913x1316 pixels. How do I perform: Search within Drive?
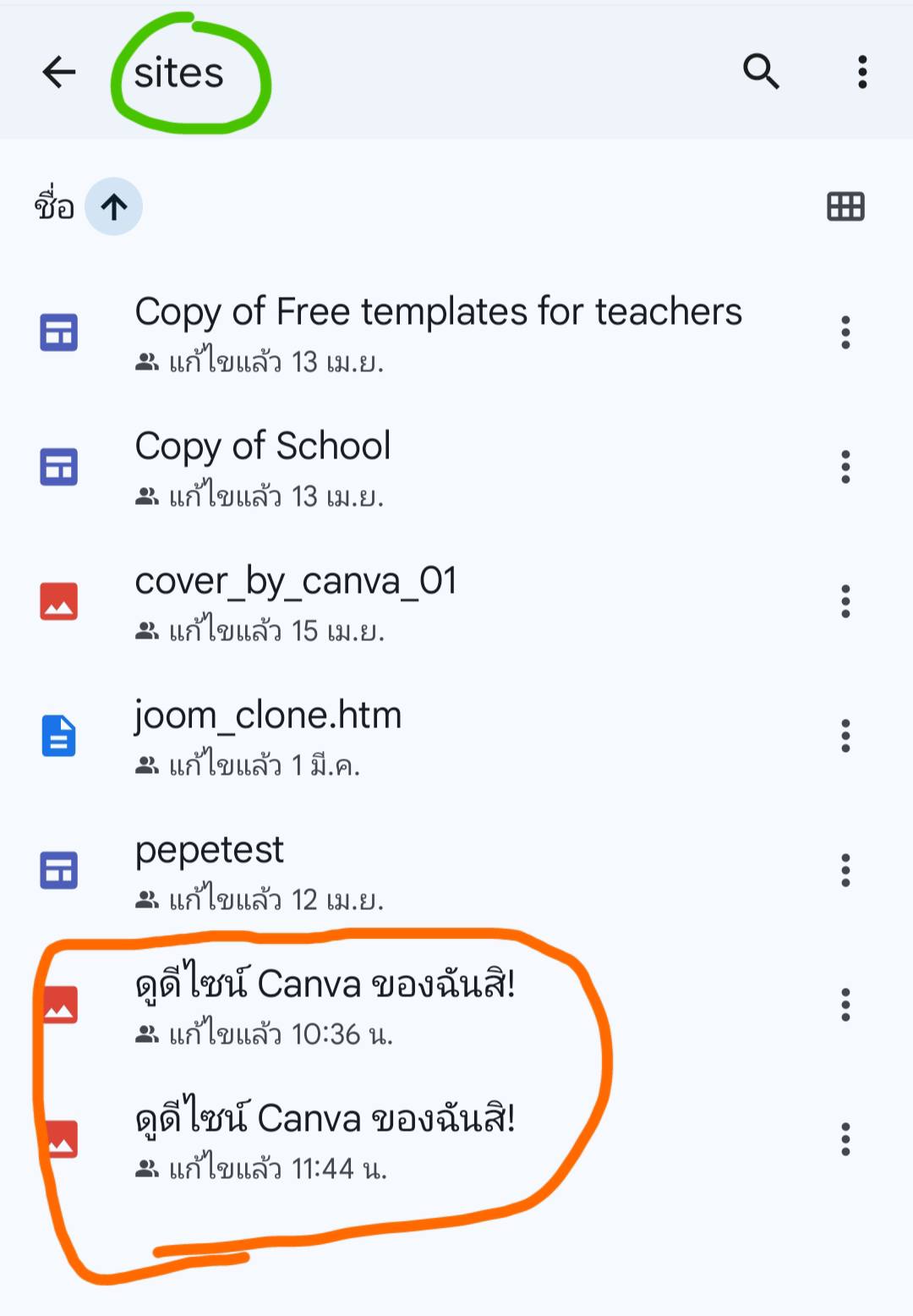[x=761, y=72]
